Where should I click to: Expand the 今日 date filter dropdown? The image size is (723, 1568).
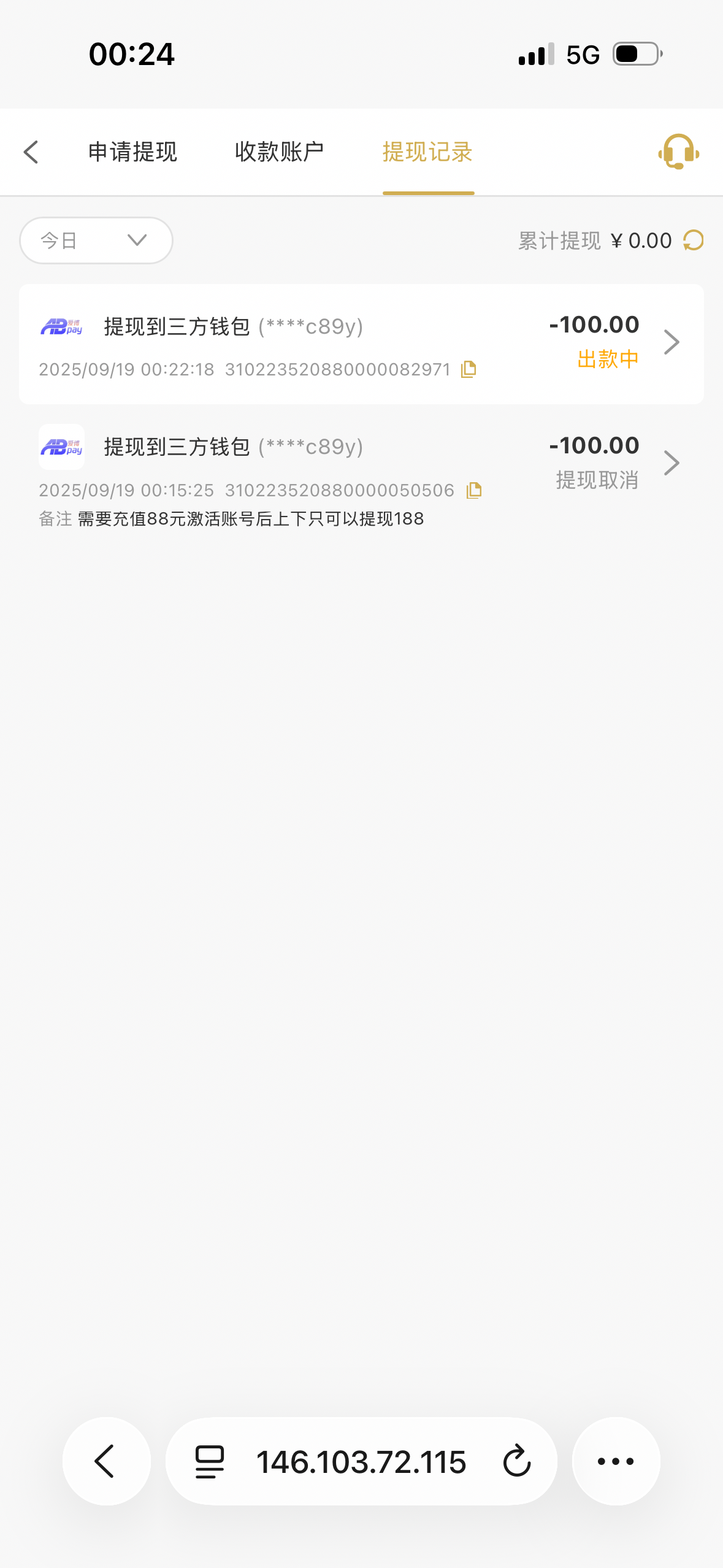[96, 240]
